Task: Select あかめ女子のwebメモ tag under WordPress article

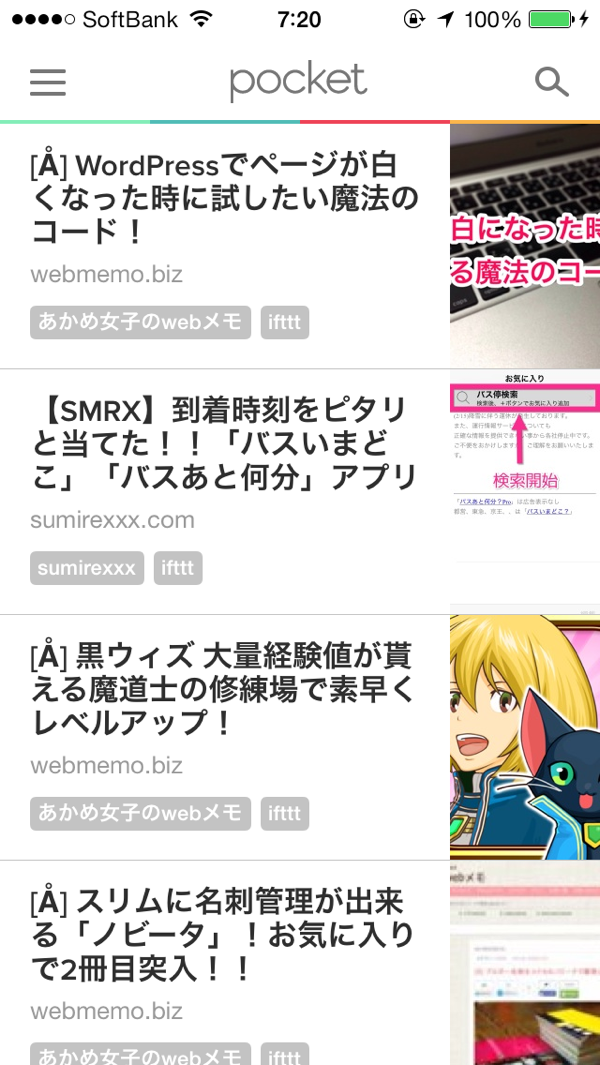Action: tap(140, 322)
